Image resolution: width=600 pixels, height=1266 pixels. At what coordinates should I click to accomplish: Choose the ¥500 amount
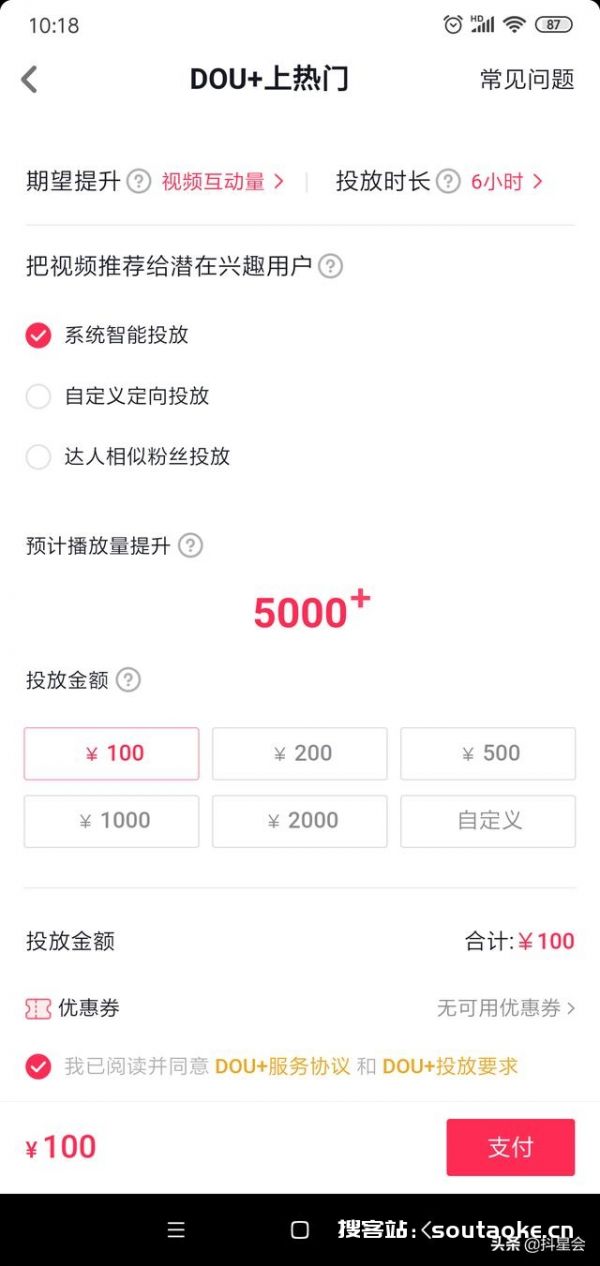pyautogui.click(x=488, y=754)
